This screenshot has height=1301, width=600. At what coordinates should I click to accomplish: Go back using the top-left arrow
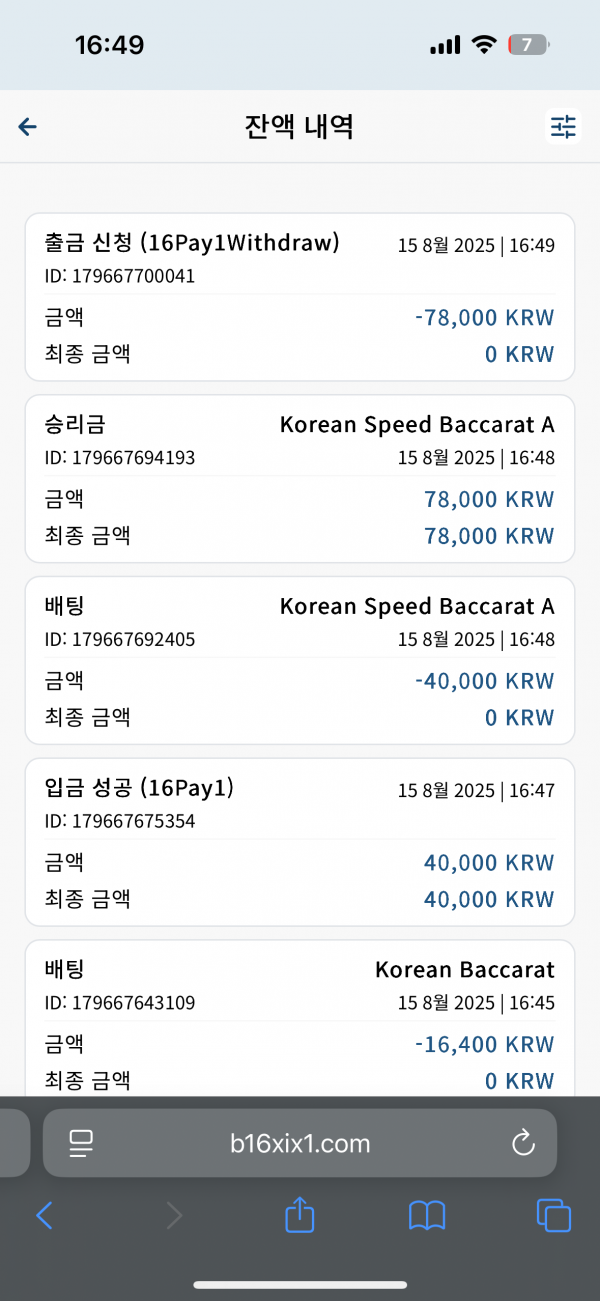28,126
